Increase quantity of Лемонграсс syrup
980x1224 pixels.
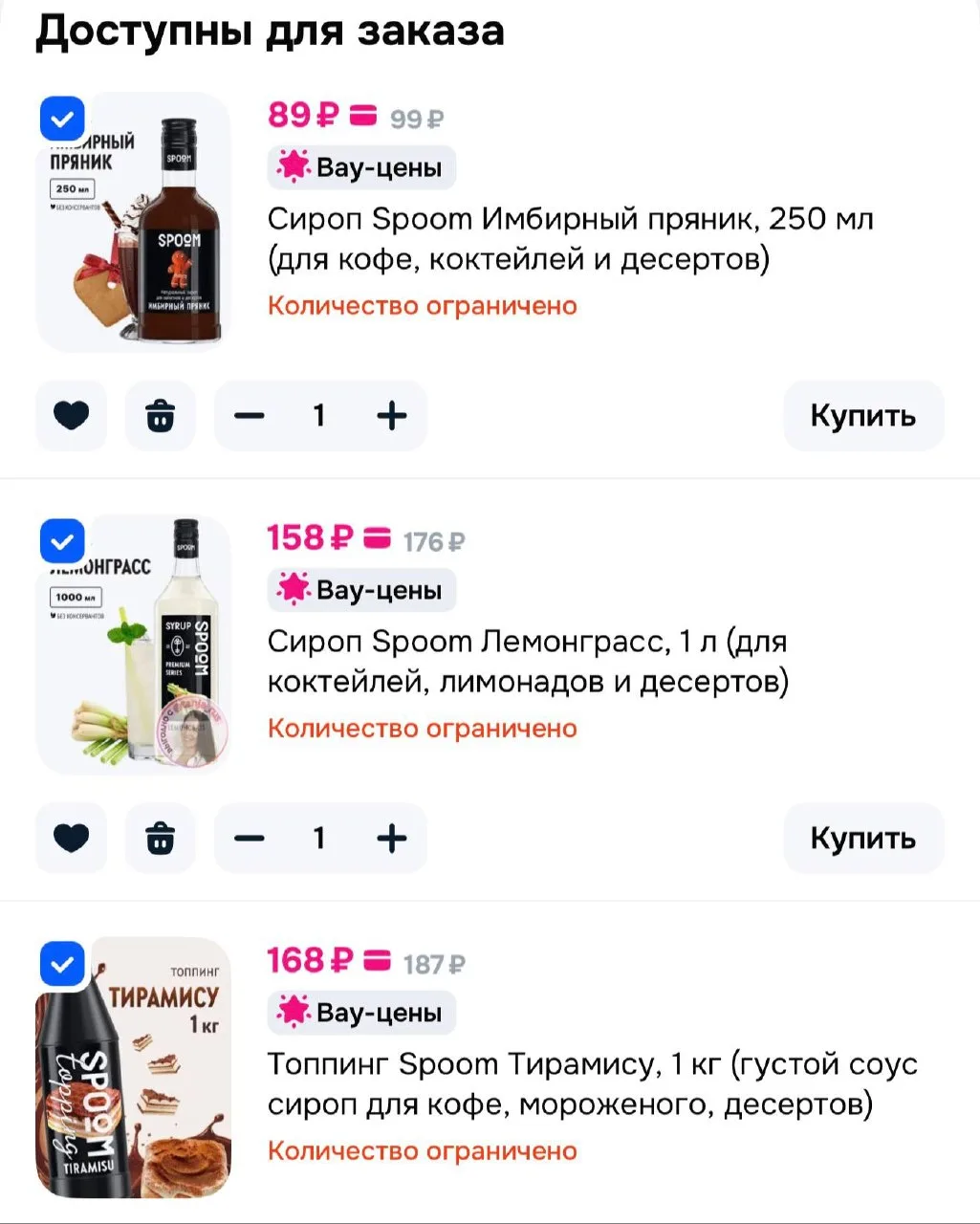tap(391, 839)
